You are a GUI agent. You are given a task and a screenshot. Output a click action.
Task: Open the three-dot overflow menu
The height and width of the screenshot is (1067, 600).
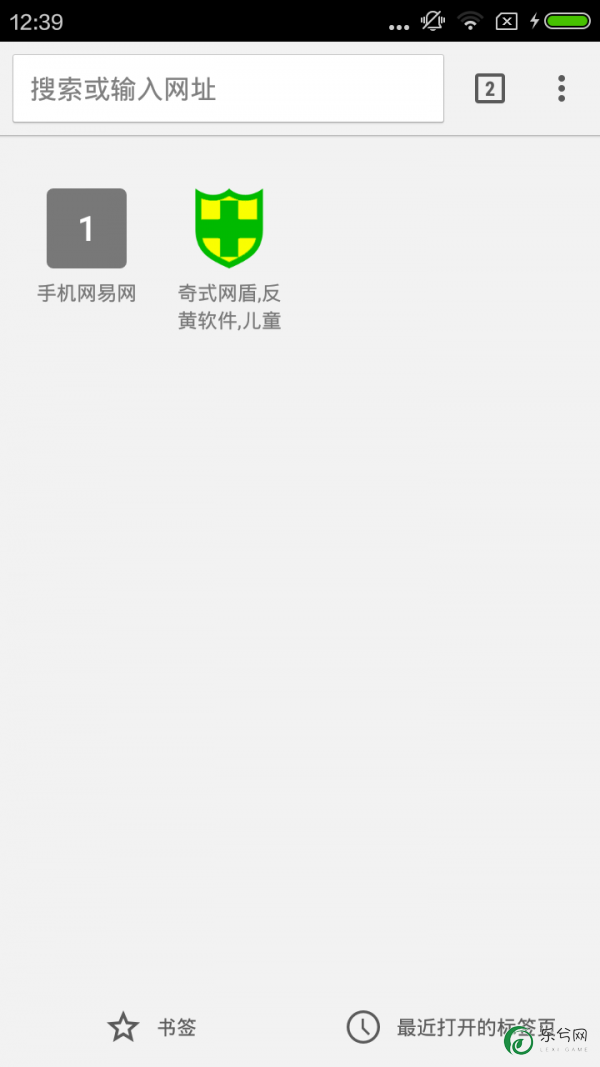[x=561, y=89]
